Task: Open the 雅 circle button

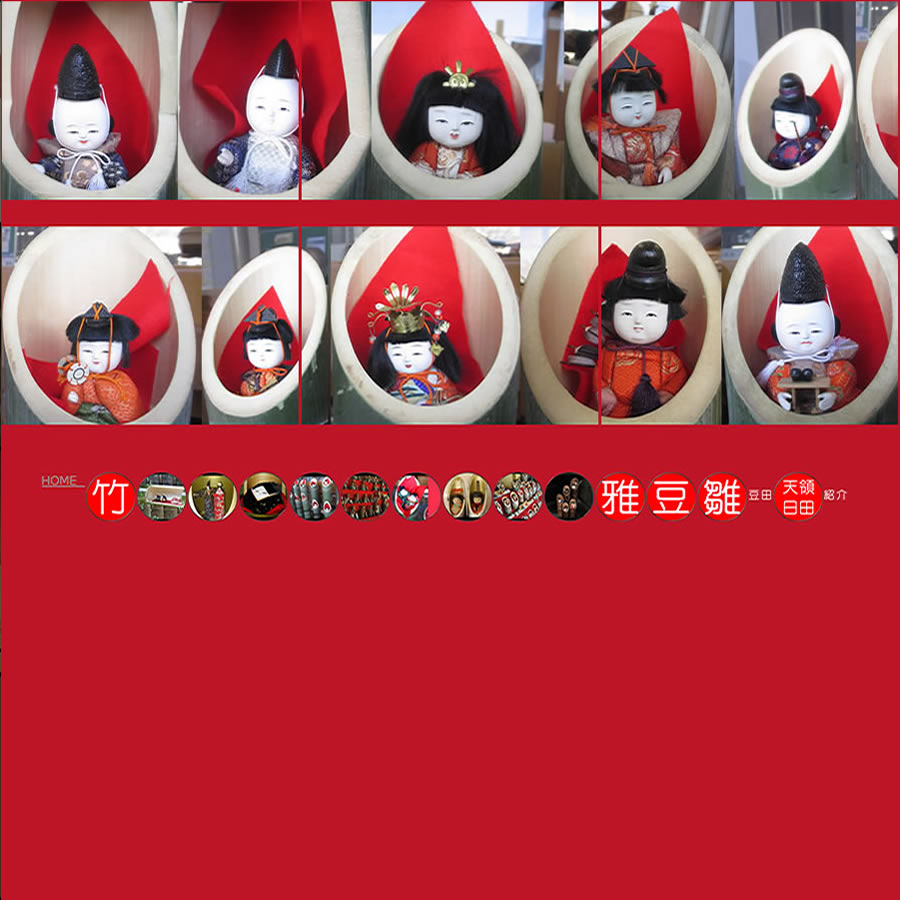Action: point(620,497)
